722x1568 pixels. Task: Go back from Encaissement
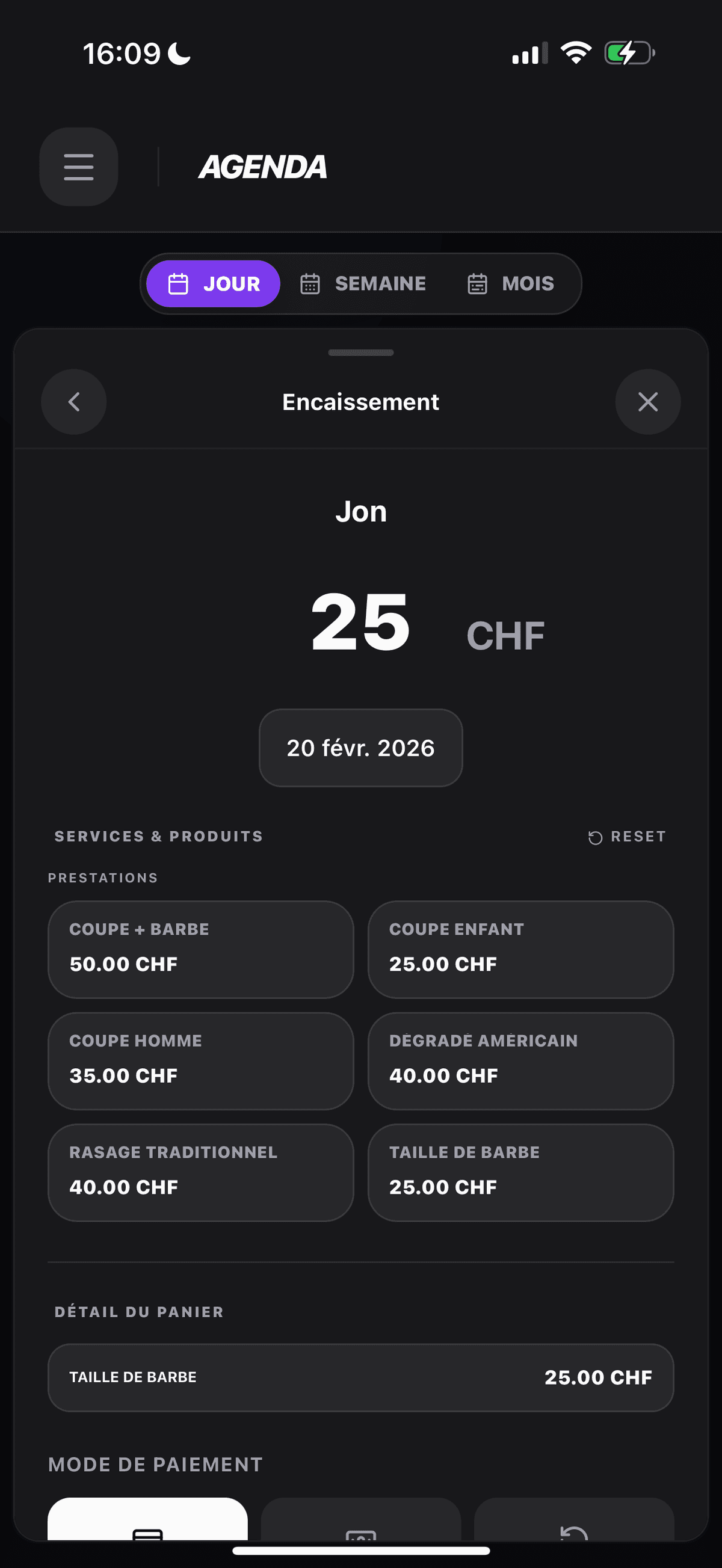[x=73, y=402]
